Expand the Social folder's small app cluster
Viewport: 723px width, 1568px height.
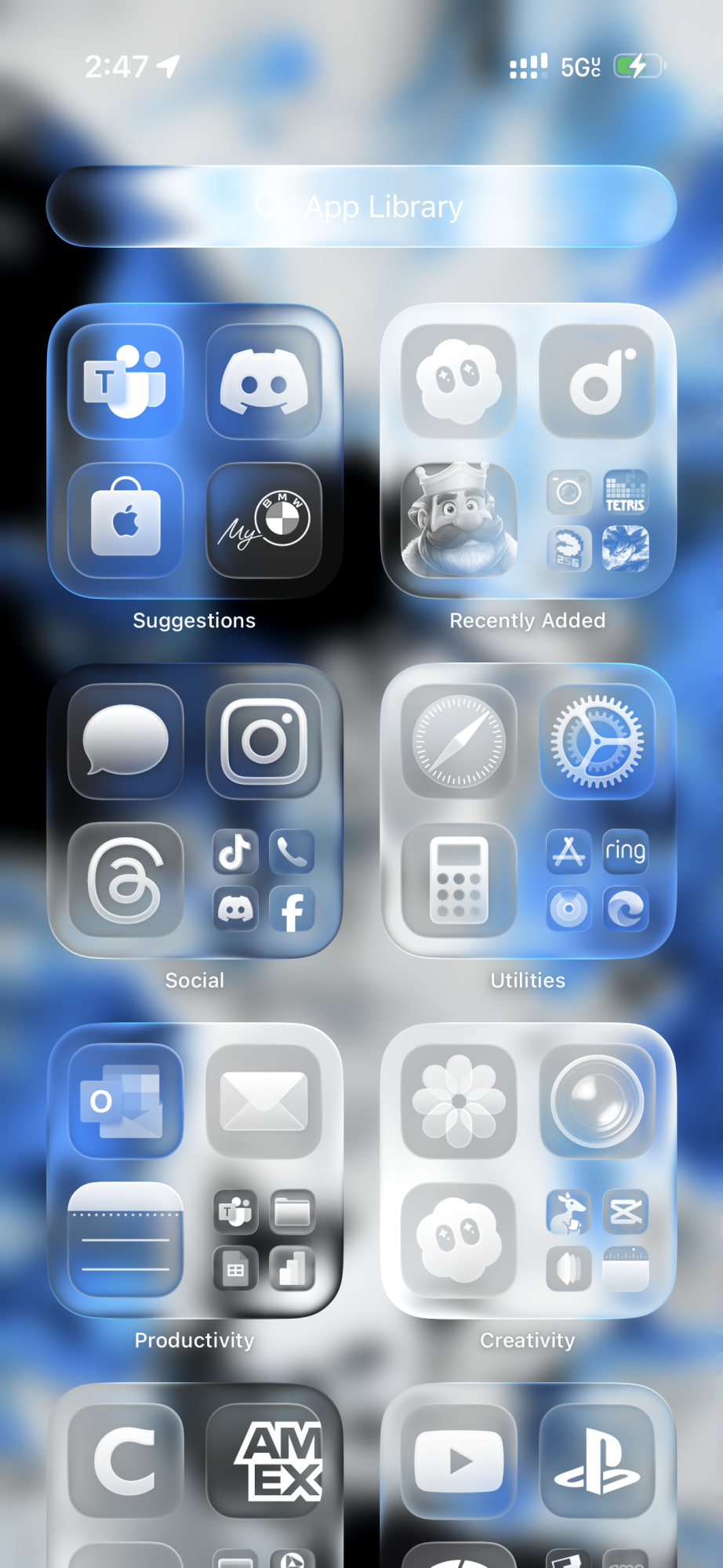pyautogui.click(x=263, y=880)
